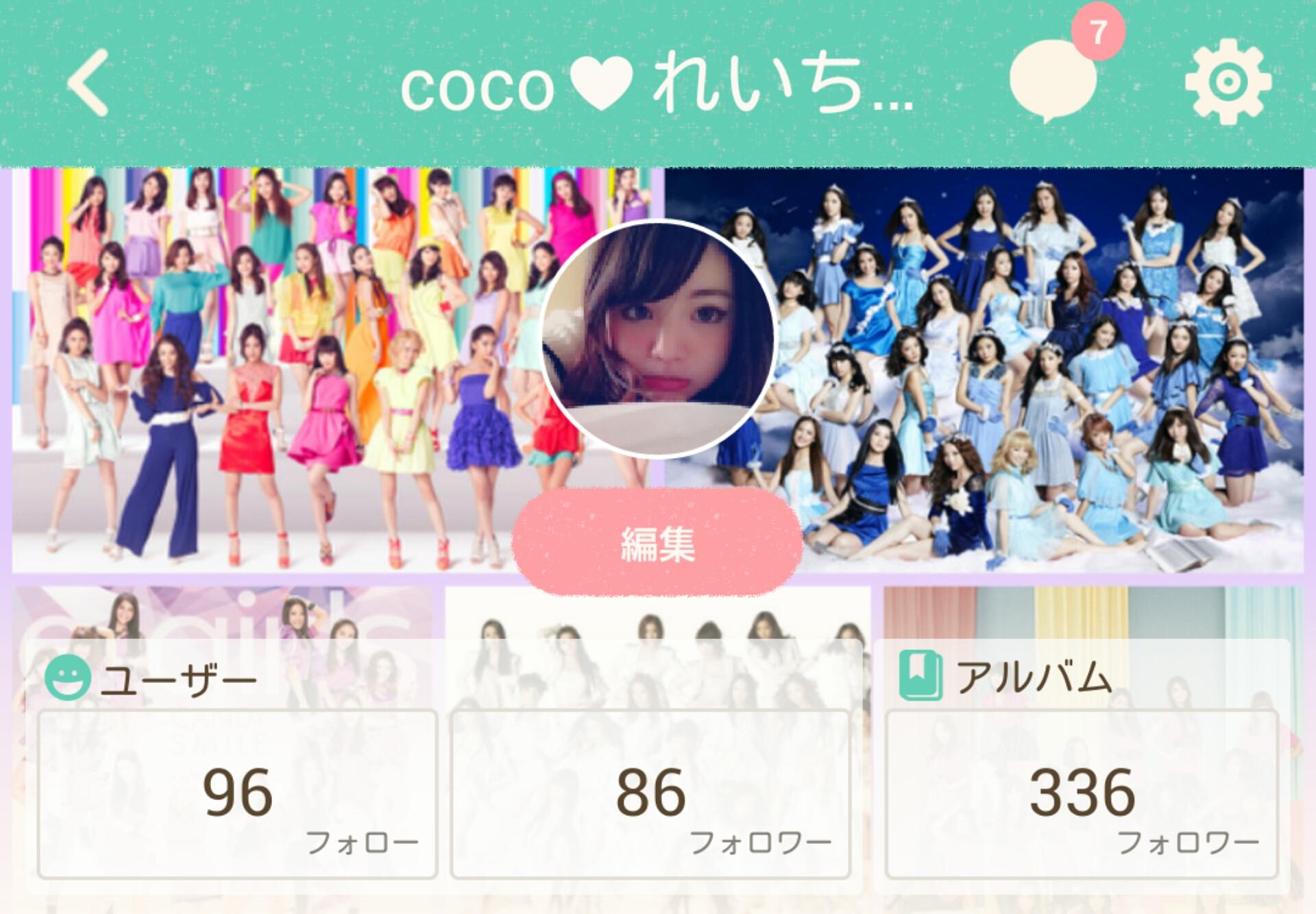Open the 336 album フォロワー list
Image resolution: width=1316 pixels, height=914 pixels.
click(1082, 795)
